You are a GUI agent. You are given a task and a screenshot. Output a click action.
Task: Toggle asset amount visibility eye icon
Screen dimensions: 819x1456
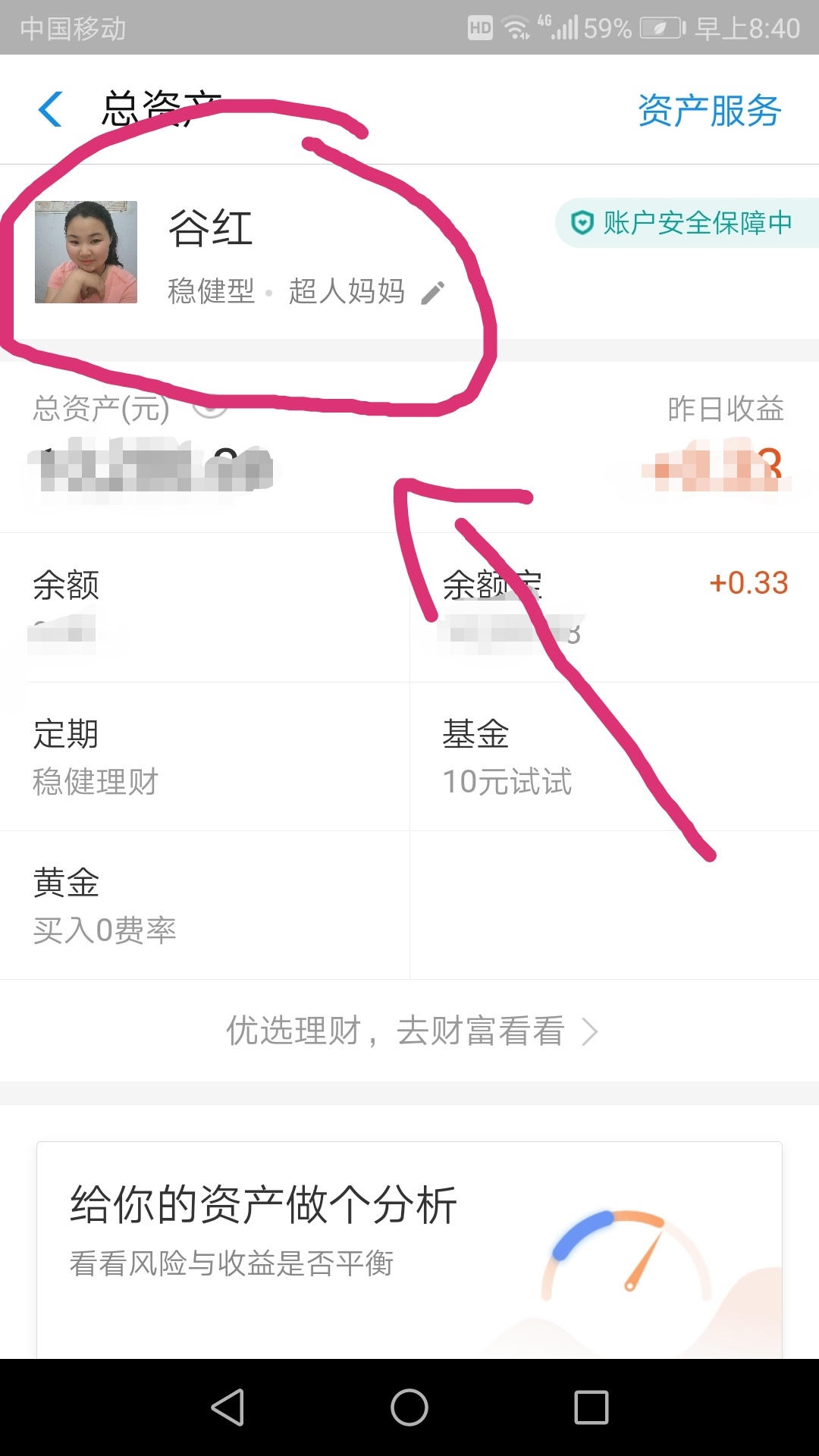tap(210, 408)
